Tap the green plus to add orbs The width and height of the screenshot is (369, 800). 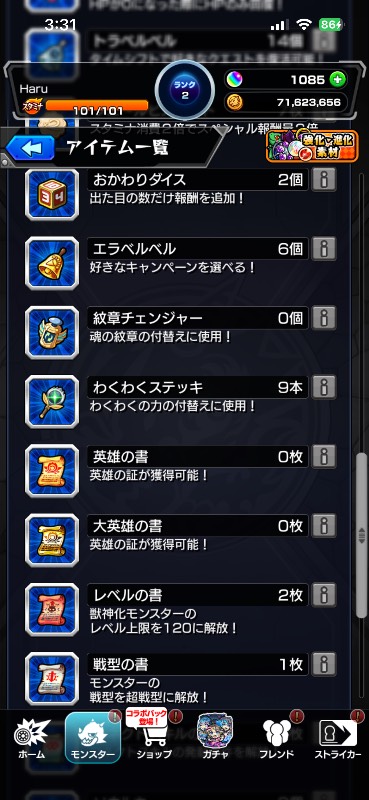337,80
